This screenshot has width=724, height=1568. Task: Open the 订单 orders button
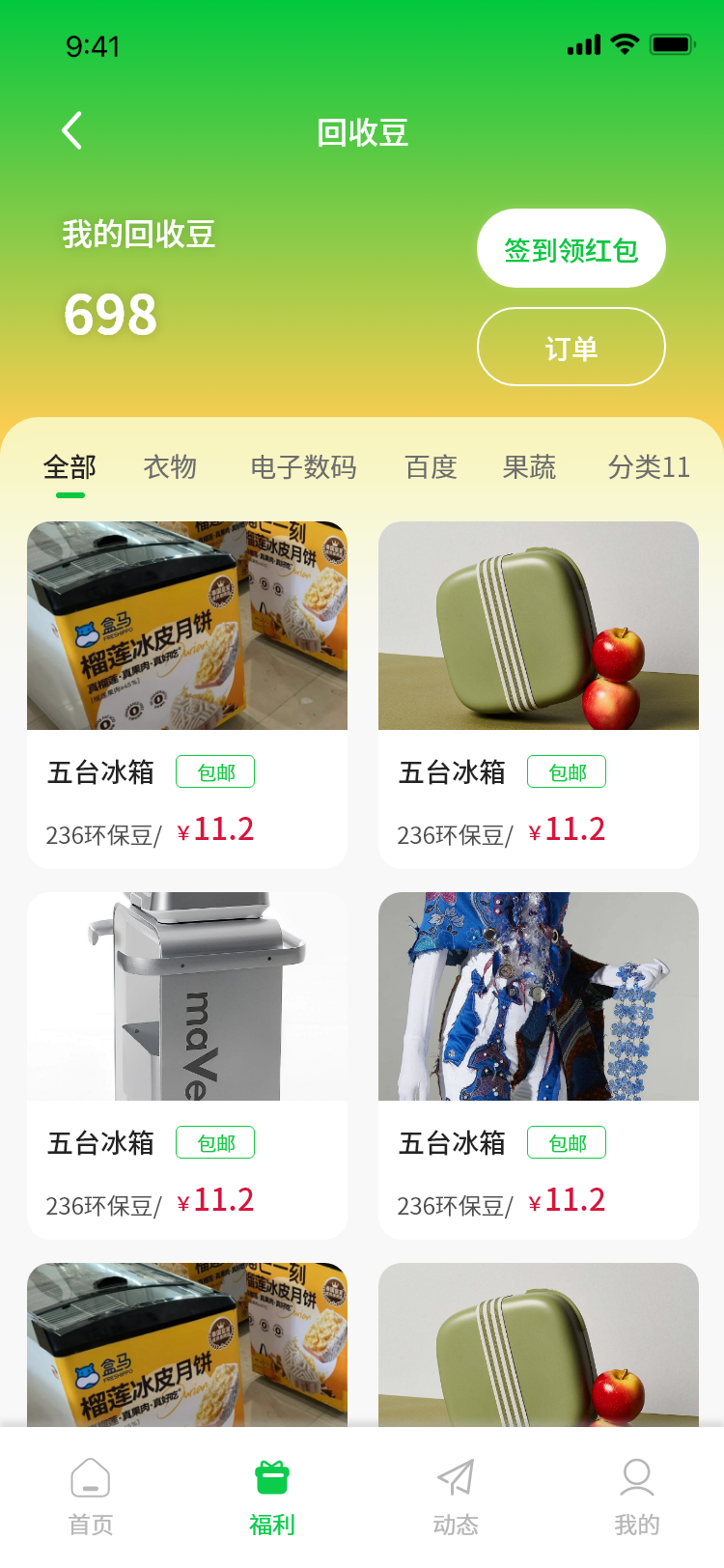pyautogui.click(x=571, y=348)
